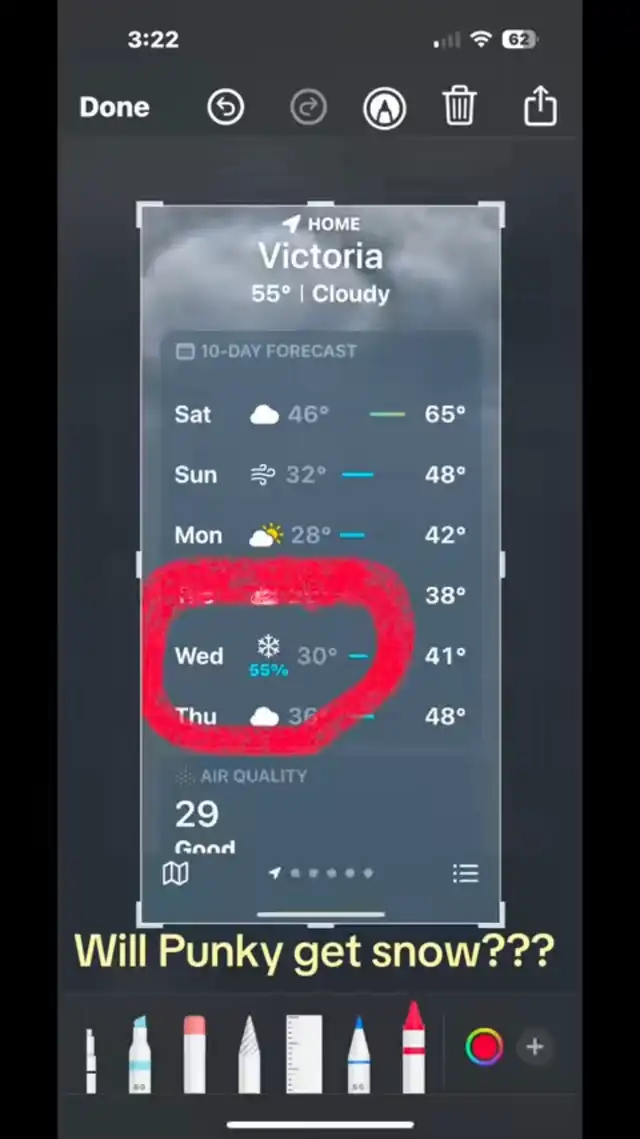Select the red crayon tool

(x=413, y=1048)
